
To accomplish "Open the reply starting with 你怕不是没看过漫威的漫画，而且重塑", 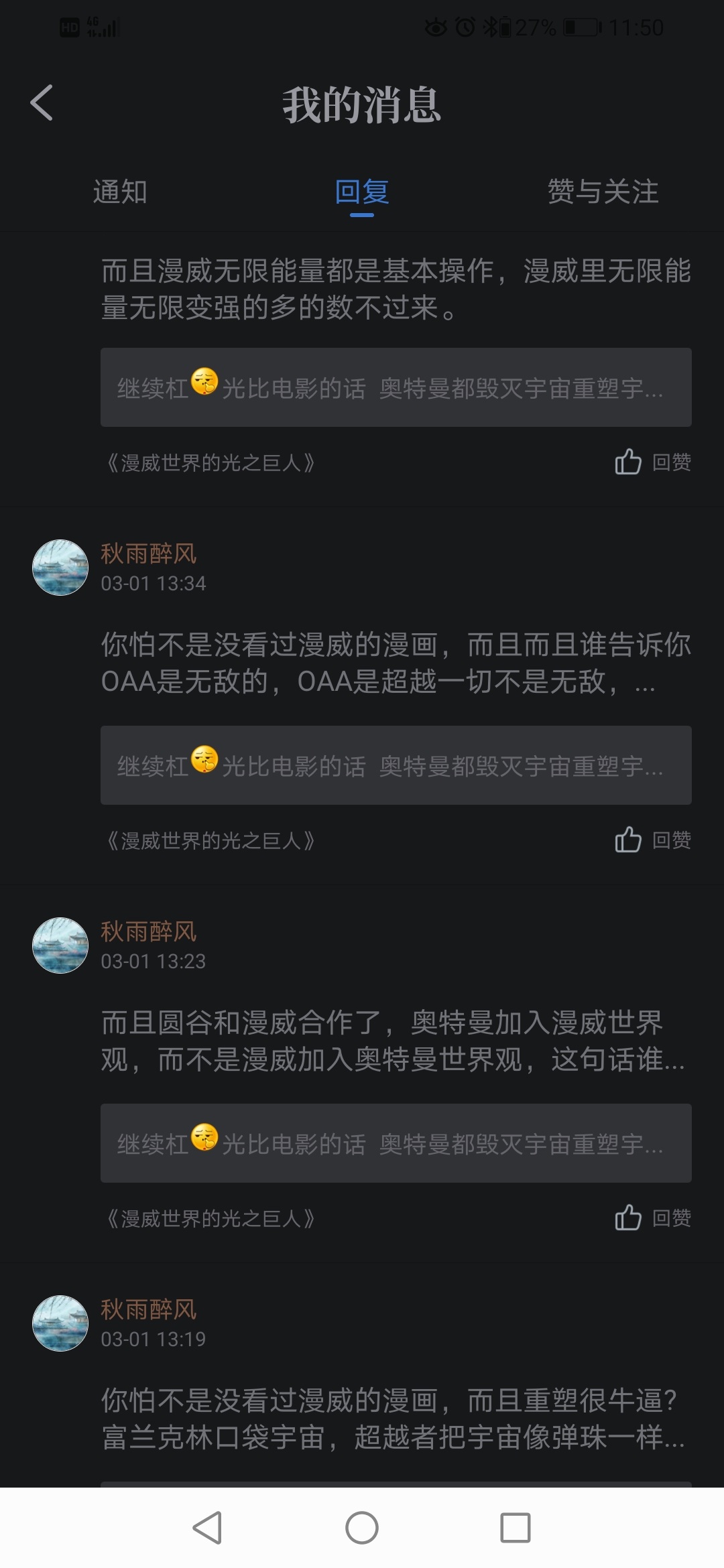I will (396, 1419).
